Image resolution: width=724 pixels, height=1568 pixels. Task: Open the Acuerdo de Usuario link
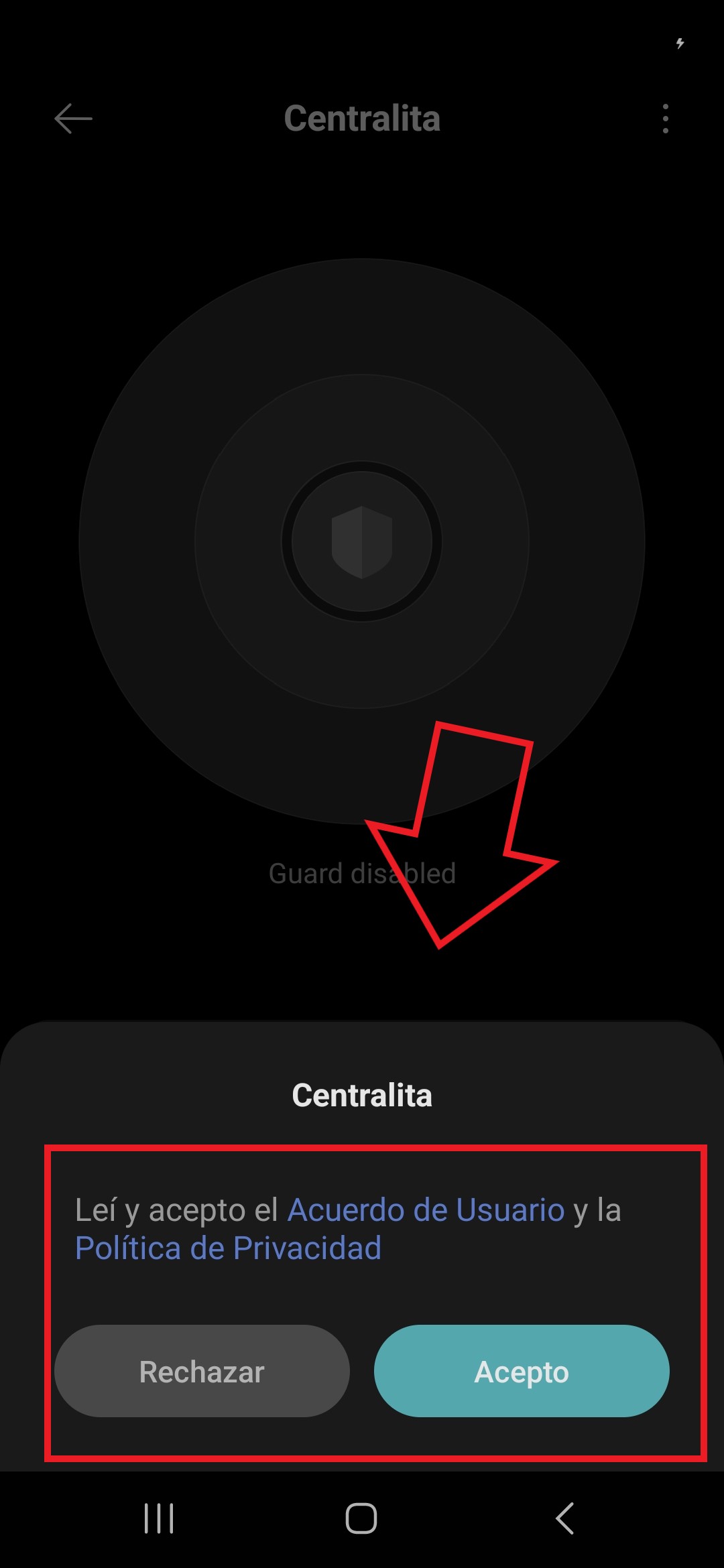pyautogui.click(x=426, y=1210)
